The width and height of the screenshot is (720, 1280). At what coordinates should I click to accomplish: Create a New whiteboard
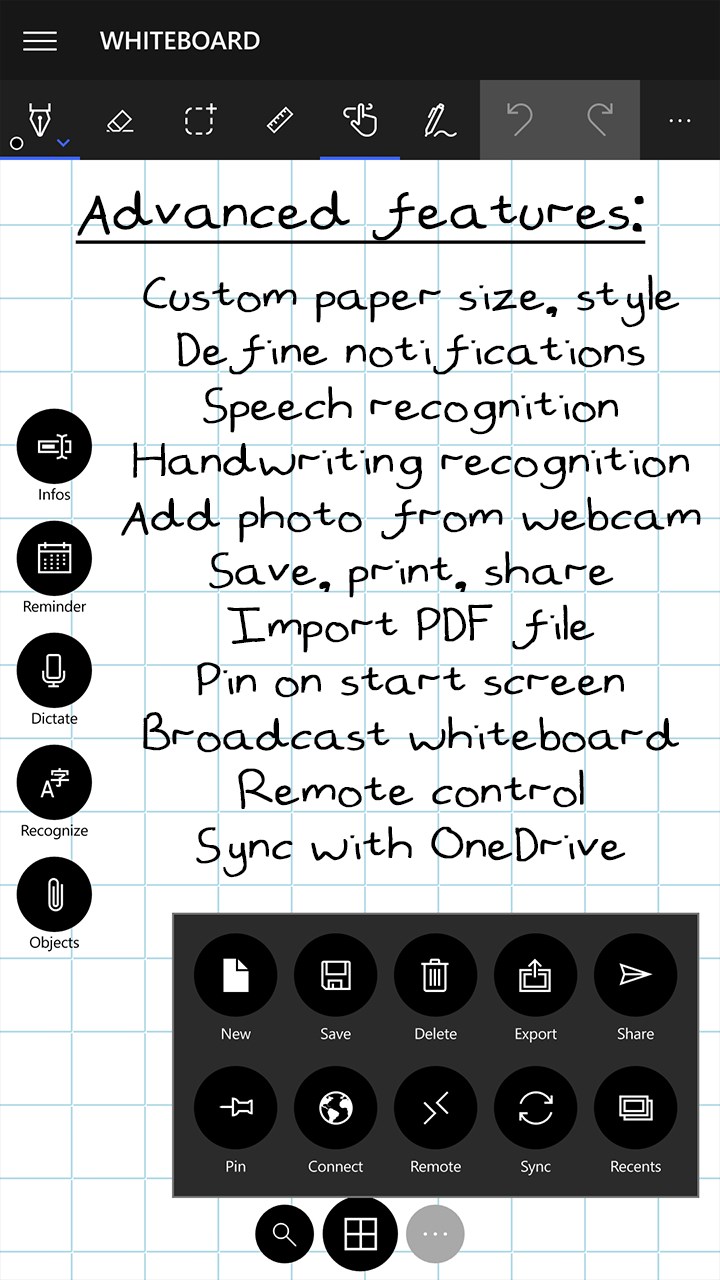pos(236,975)
